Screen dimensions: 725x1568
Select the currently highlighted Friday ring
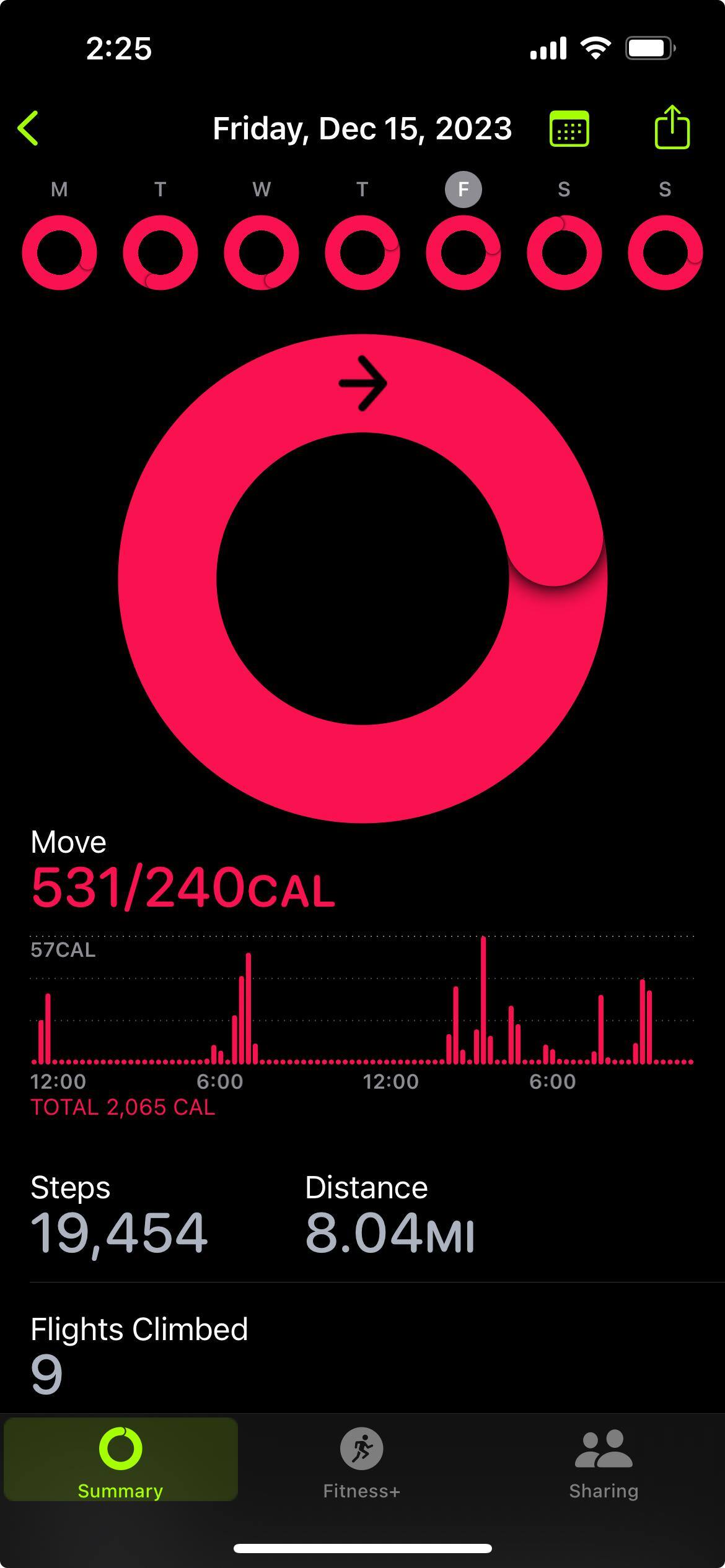click(463, 252)
